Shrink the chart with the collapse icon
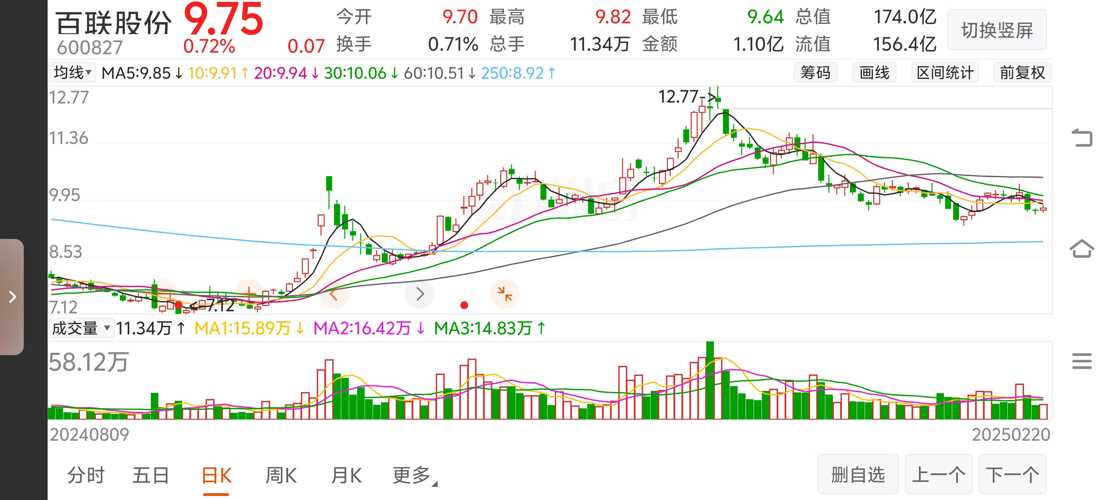 505,294
